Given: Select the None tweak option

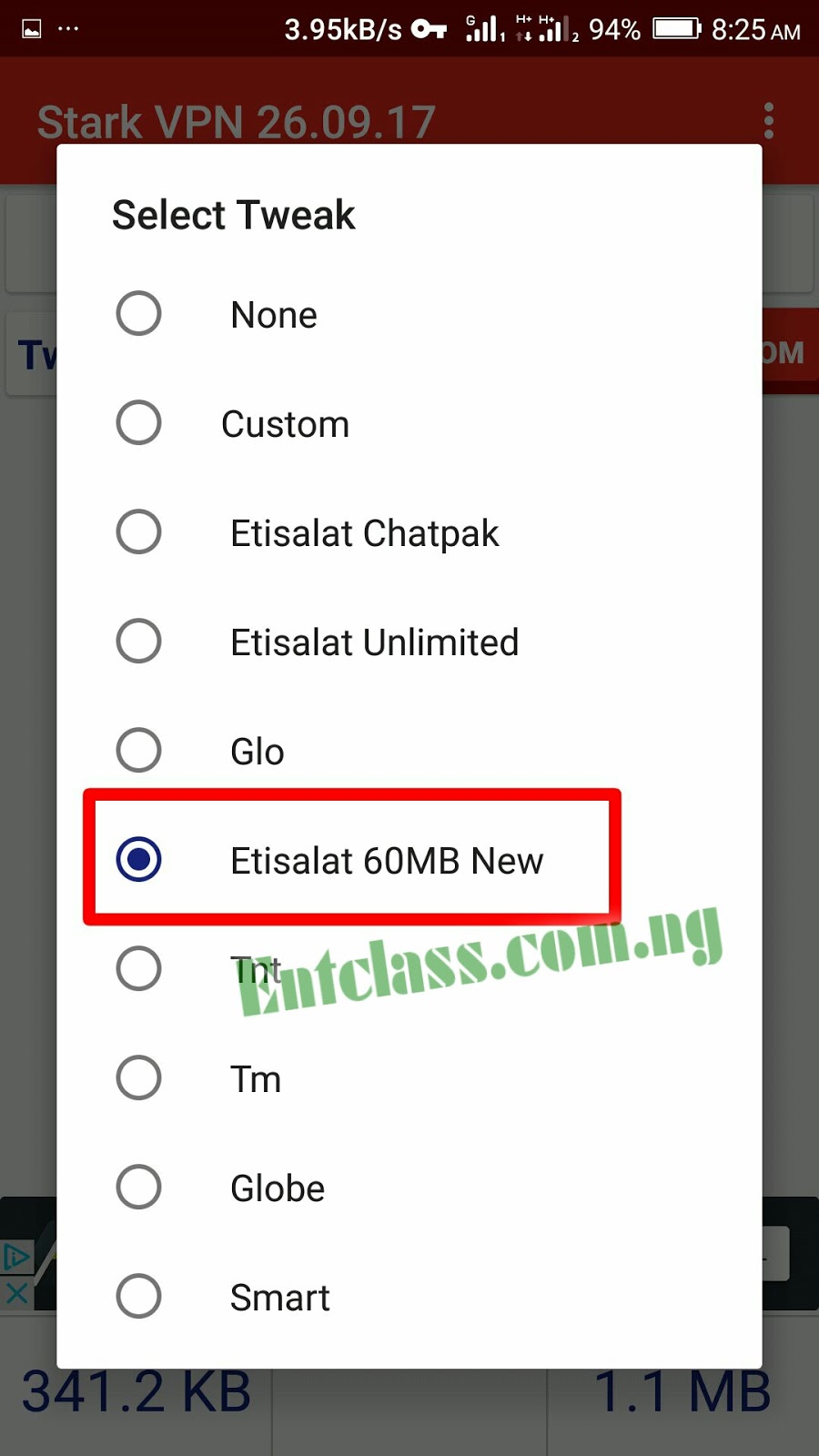Looking at the screenshot, I should click(x=139, y=314).
